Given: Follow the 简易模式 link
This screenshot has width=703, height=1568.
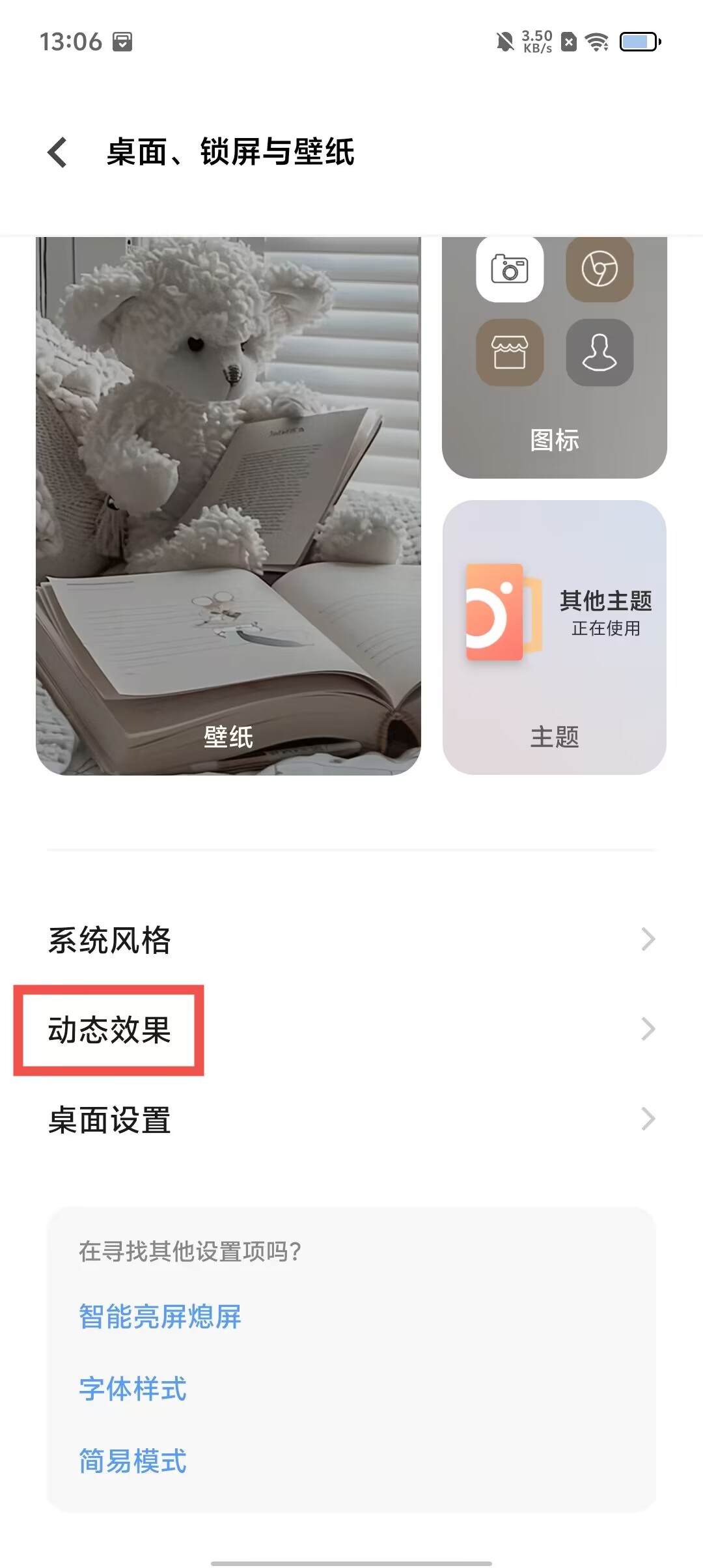Looking at the screenshot, I should (133, 1461).
